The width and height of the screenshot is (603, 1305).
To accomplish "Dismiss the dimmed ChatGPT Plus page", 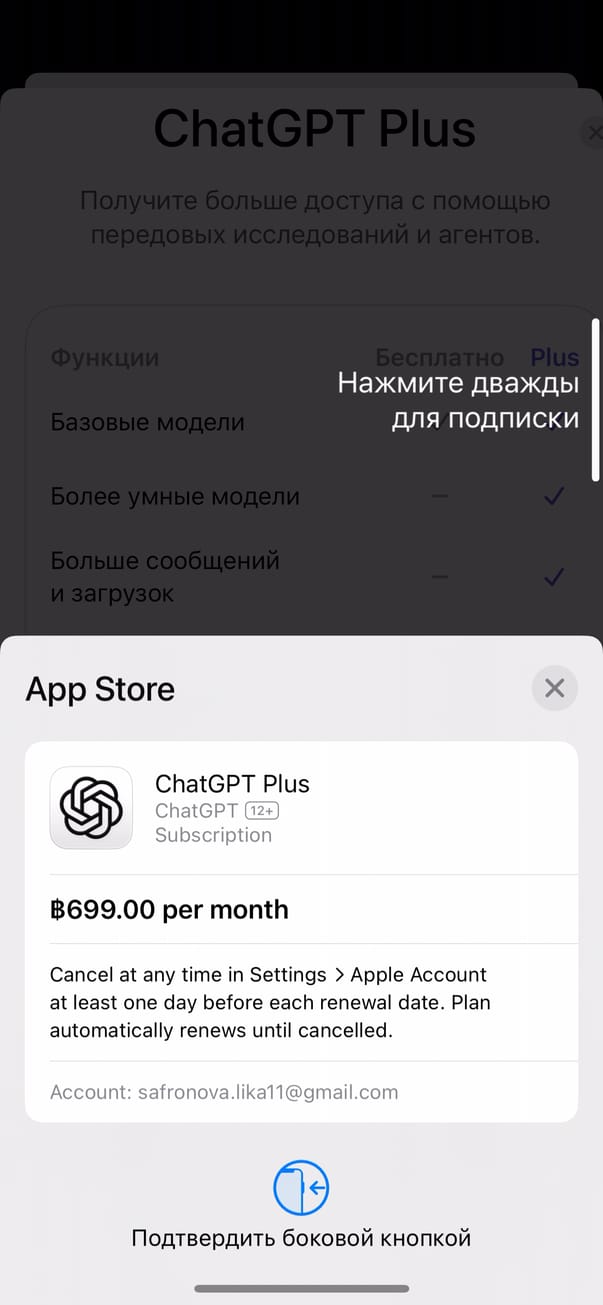I will pyautogui.click(x=590, y=133).
